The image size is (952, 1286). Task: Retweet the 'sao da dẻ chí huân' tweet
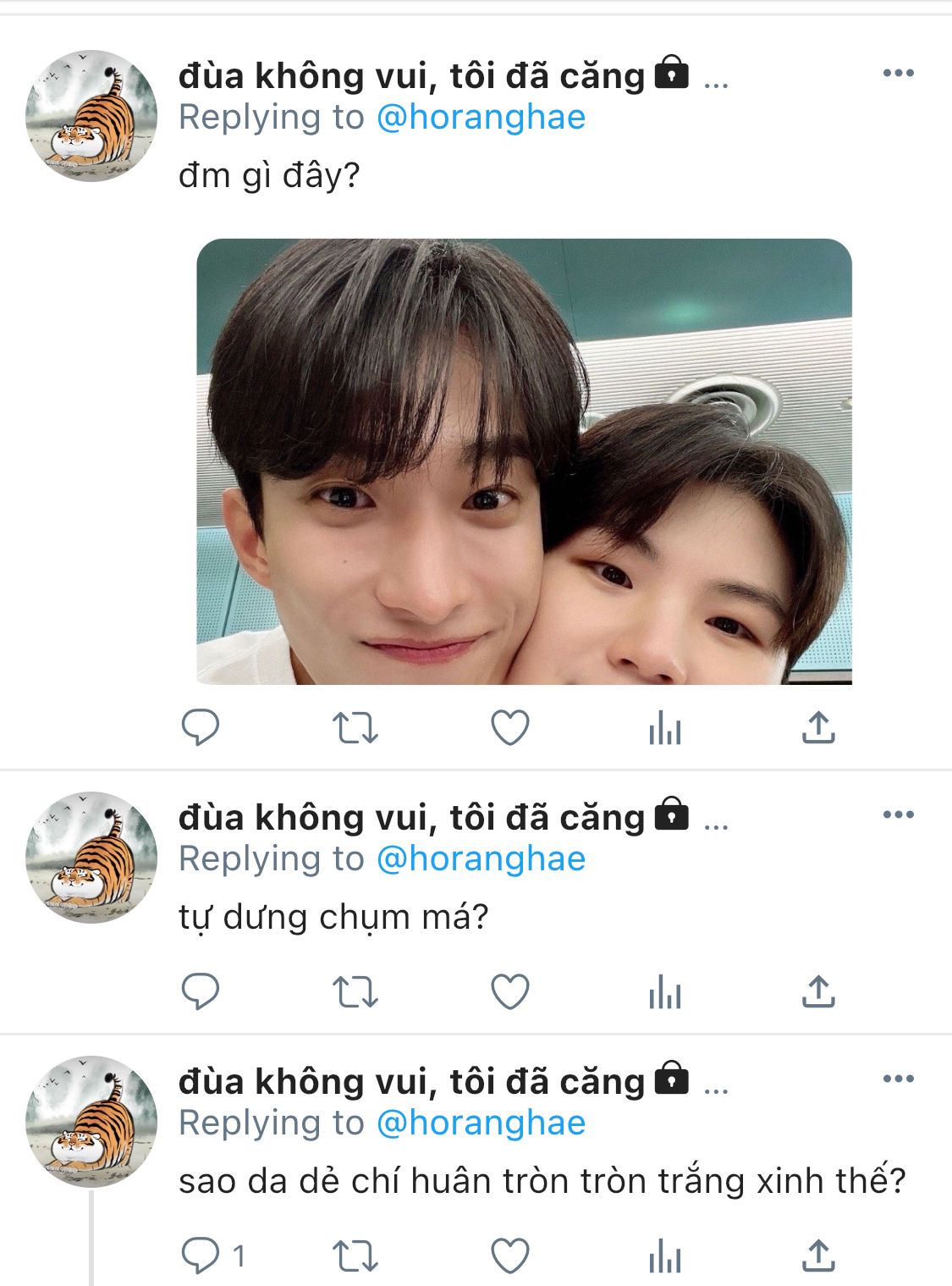pyautogui.click(x=355, y=1256)
